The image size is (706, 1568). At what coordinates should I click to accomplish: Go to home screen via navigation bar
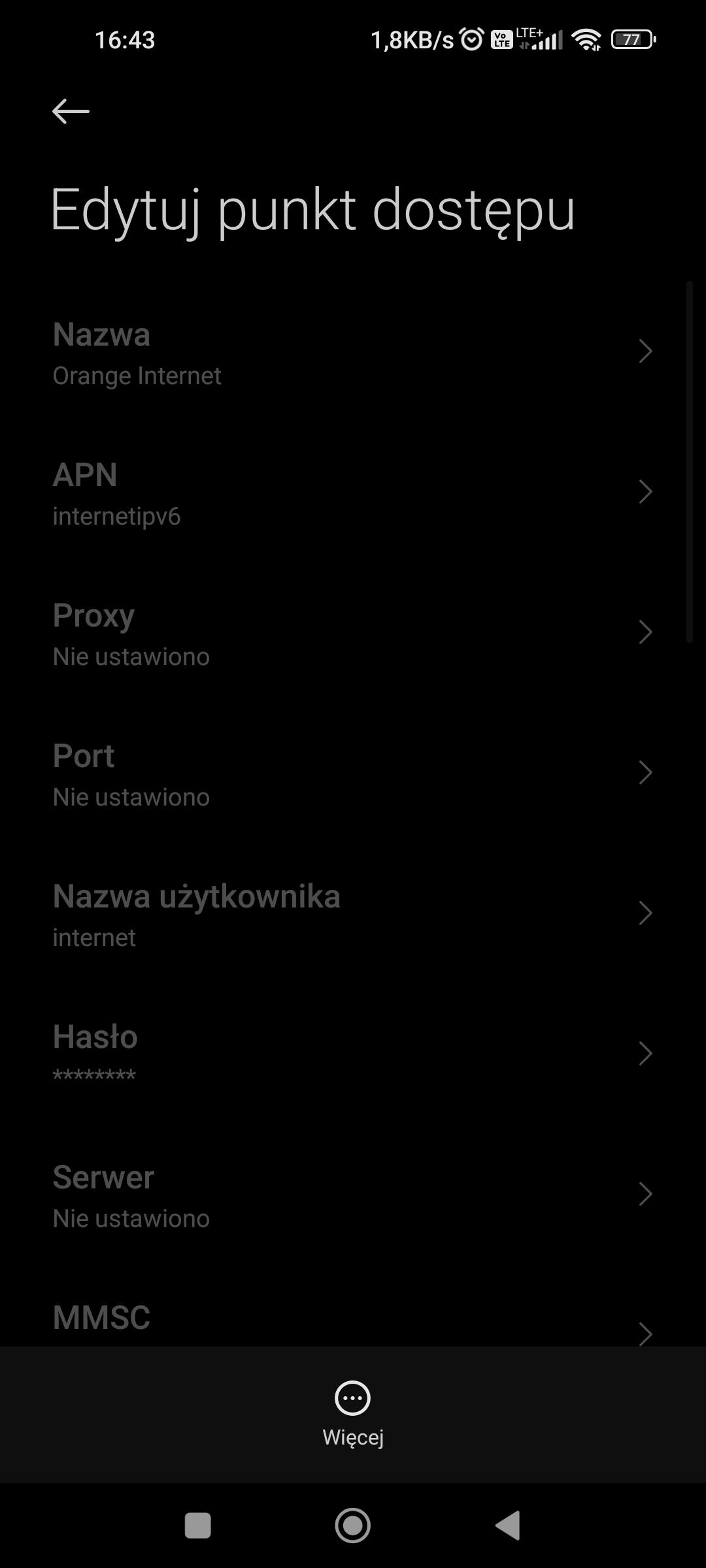[353, 1526]
